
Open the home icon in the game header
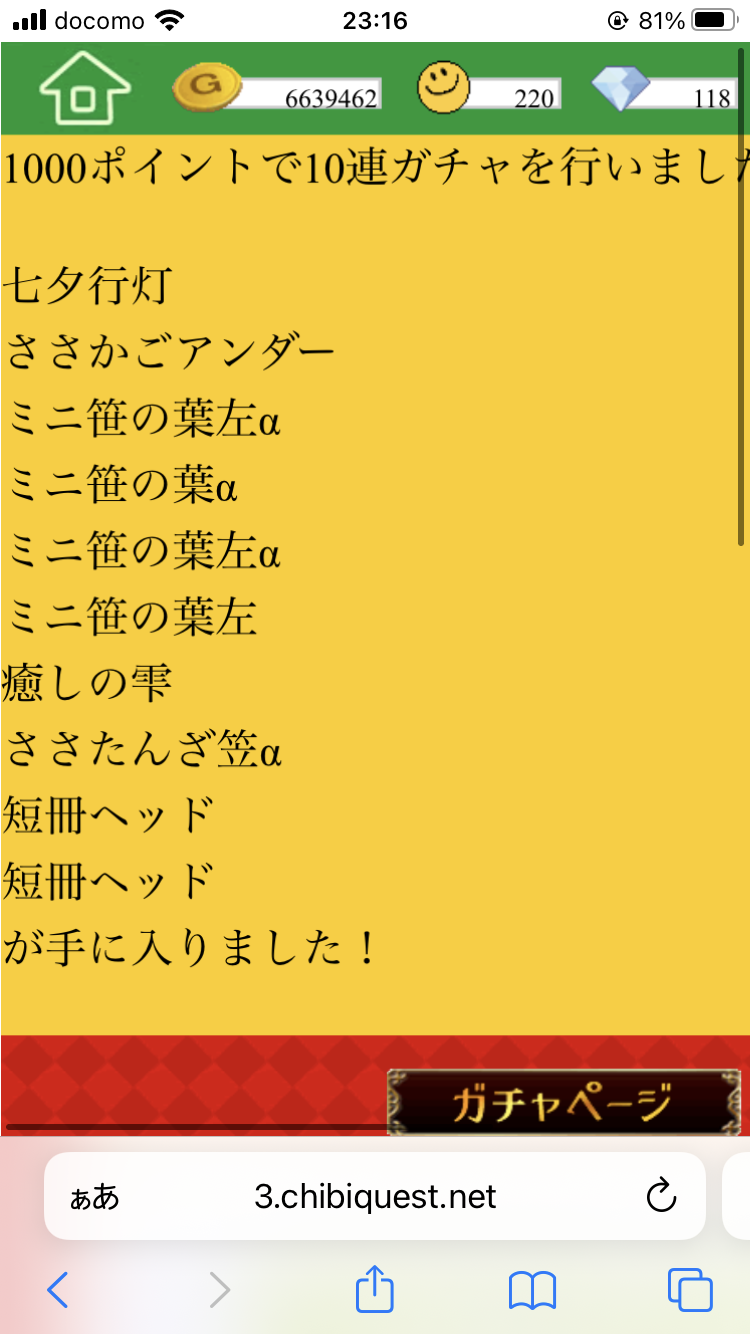click(x=84, y=88)
